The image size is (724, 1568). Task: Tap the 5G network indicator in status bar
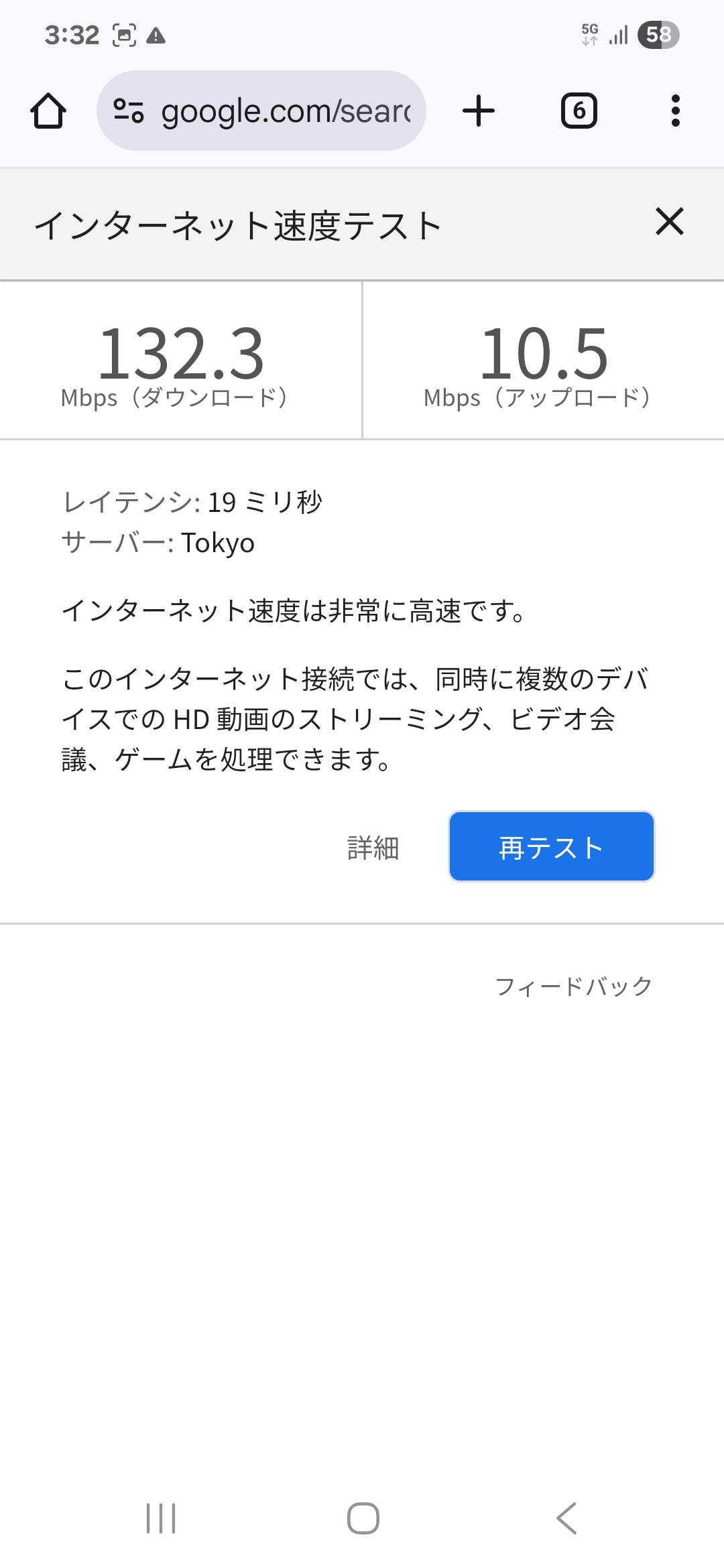pos(588,35)
